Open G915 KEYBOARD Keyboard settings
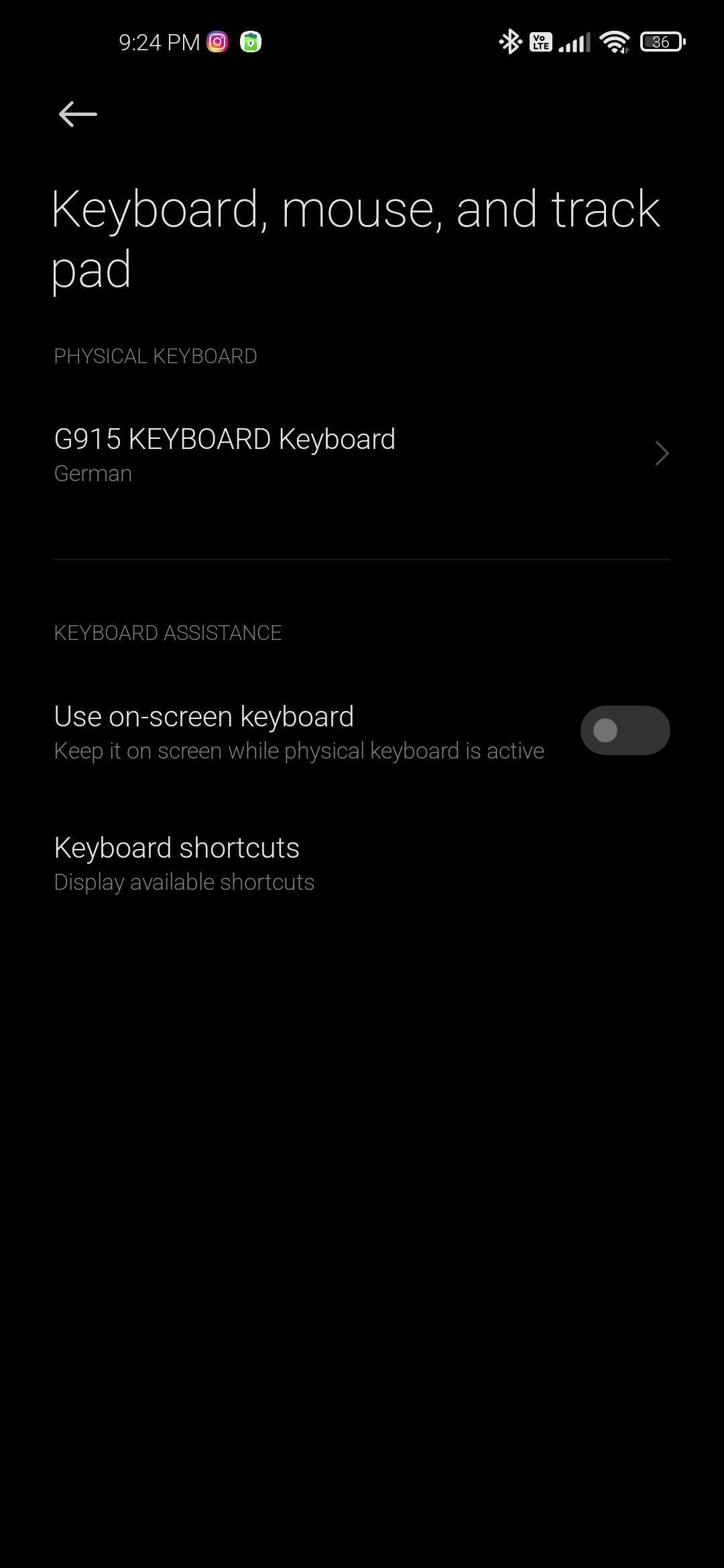This screenshot has width=724, height=1568. pyautogui.click(x=362, y=454)
